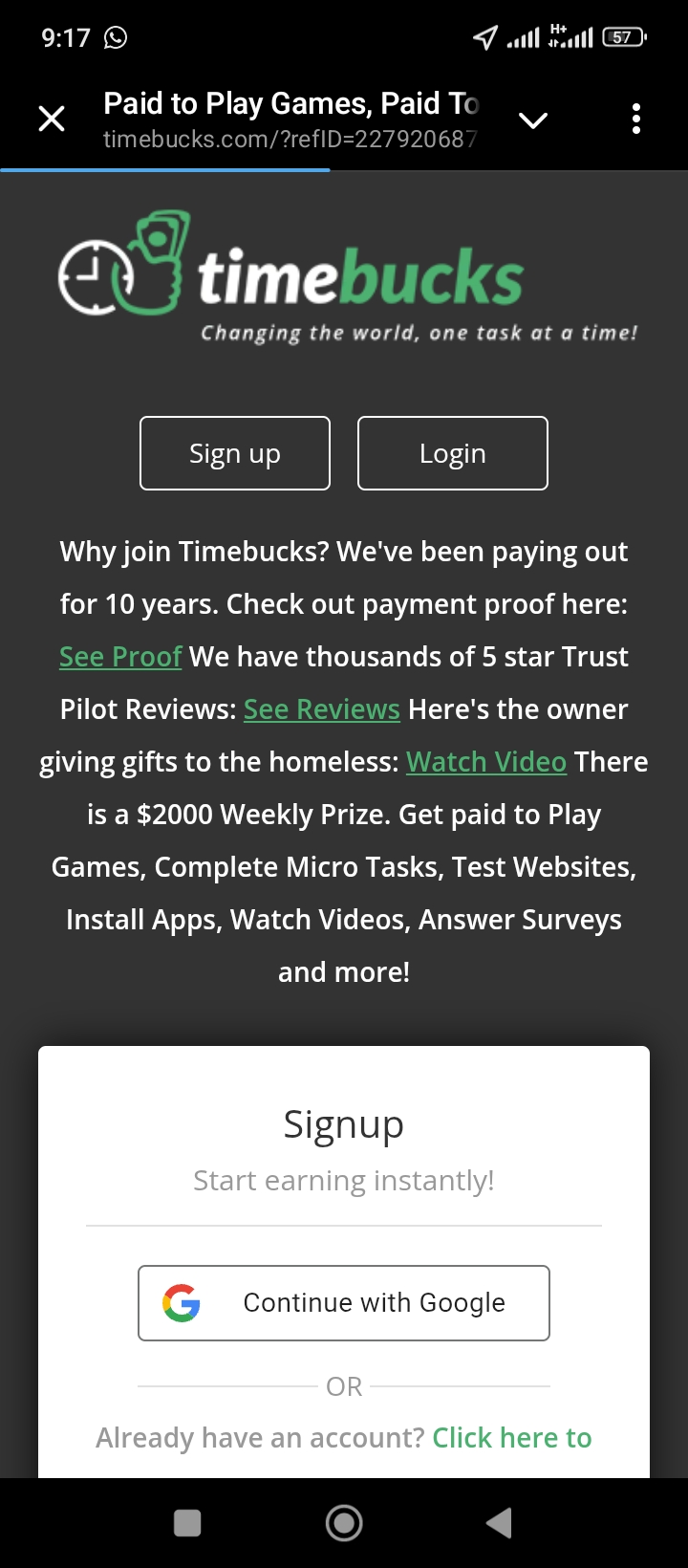Tap the Login button

(x=453, y=453)
